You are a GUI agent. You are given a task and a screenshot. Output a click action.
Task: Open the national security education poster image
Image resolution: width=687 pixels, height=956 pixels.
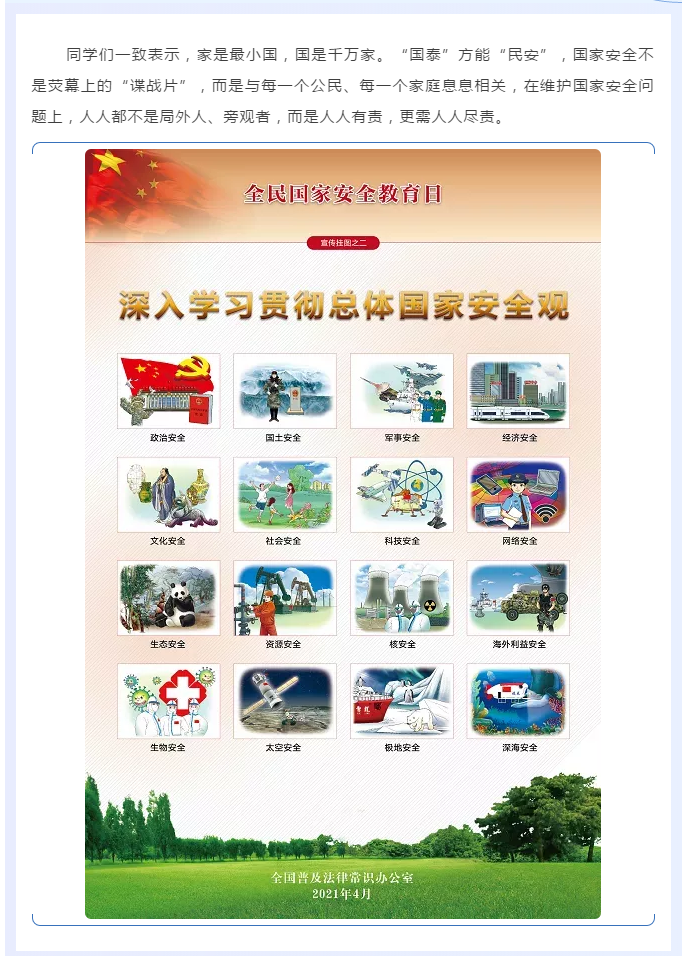tap(343, 534)
